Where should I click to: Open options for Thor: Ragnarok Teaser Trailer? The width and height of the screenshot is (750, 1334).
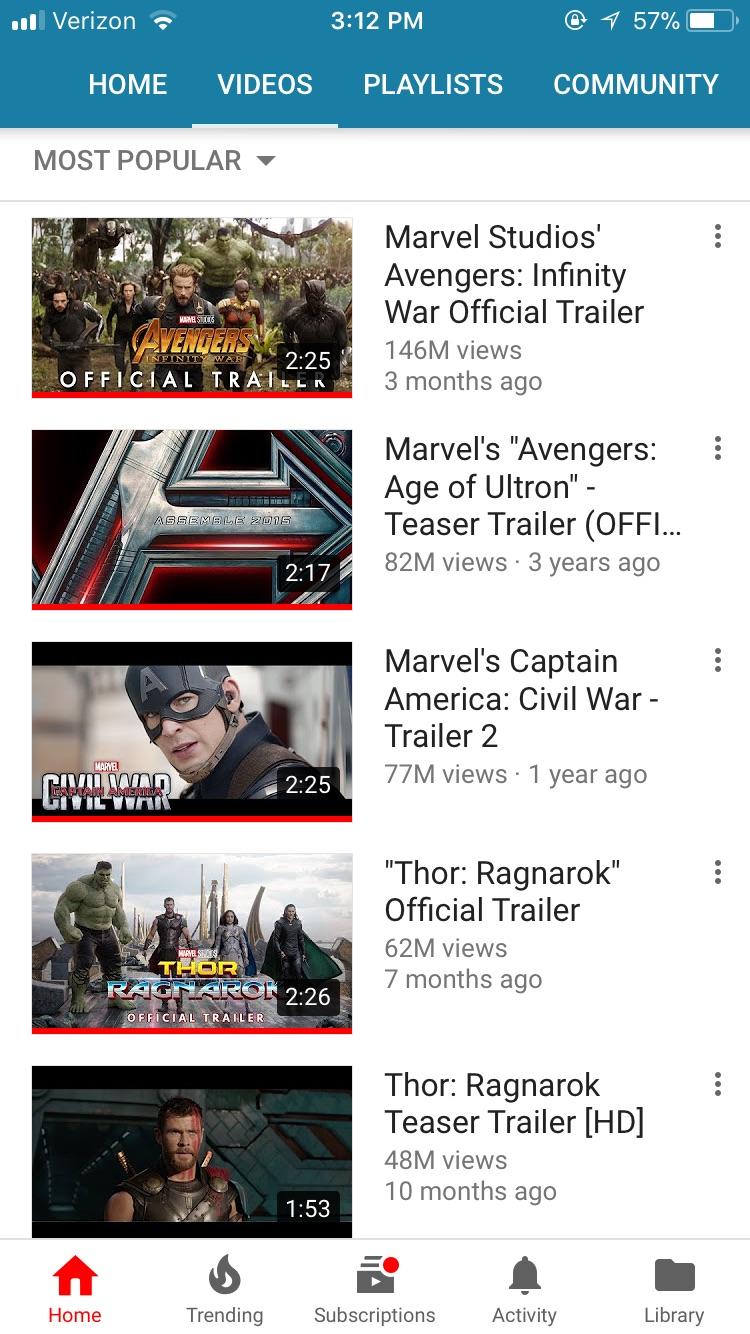click(x=717, y=1085)
